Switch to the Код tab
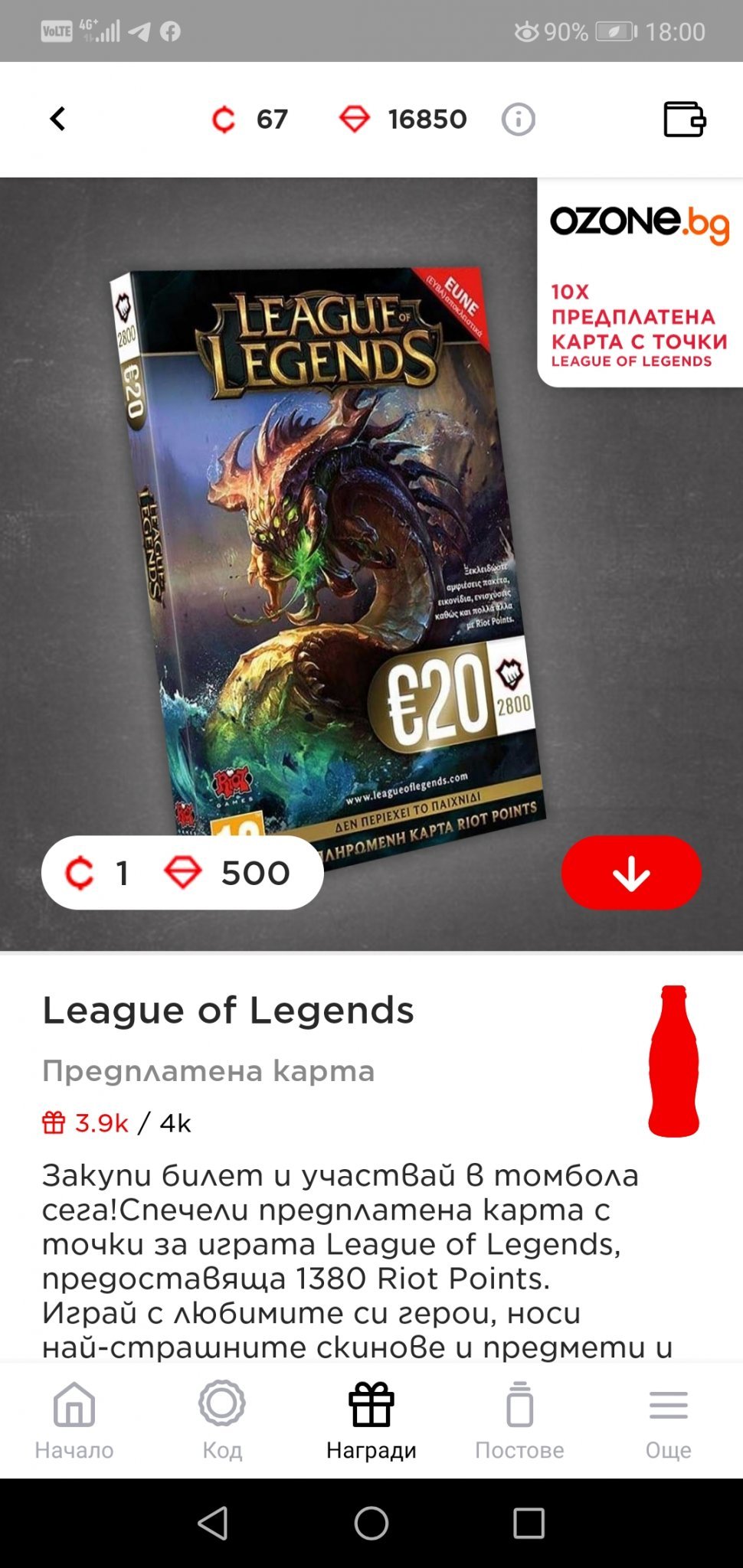 tap(222, 1421)
